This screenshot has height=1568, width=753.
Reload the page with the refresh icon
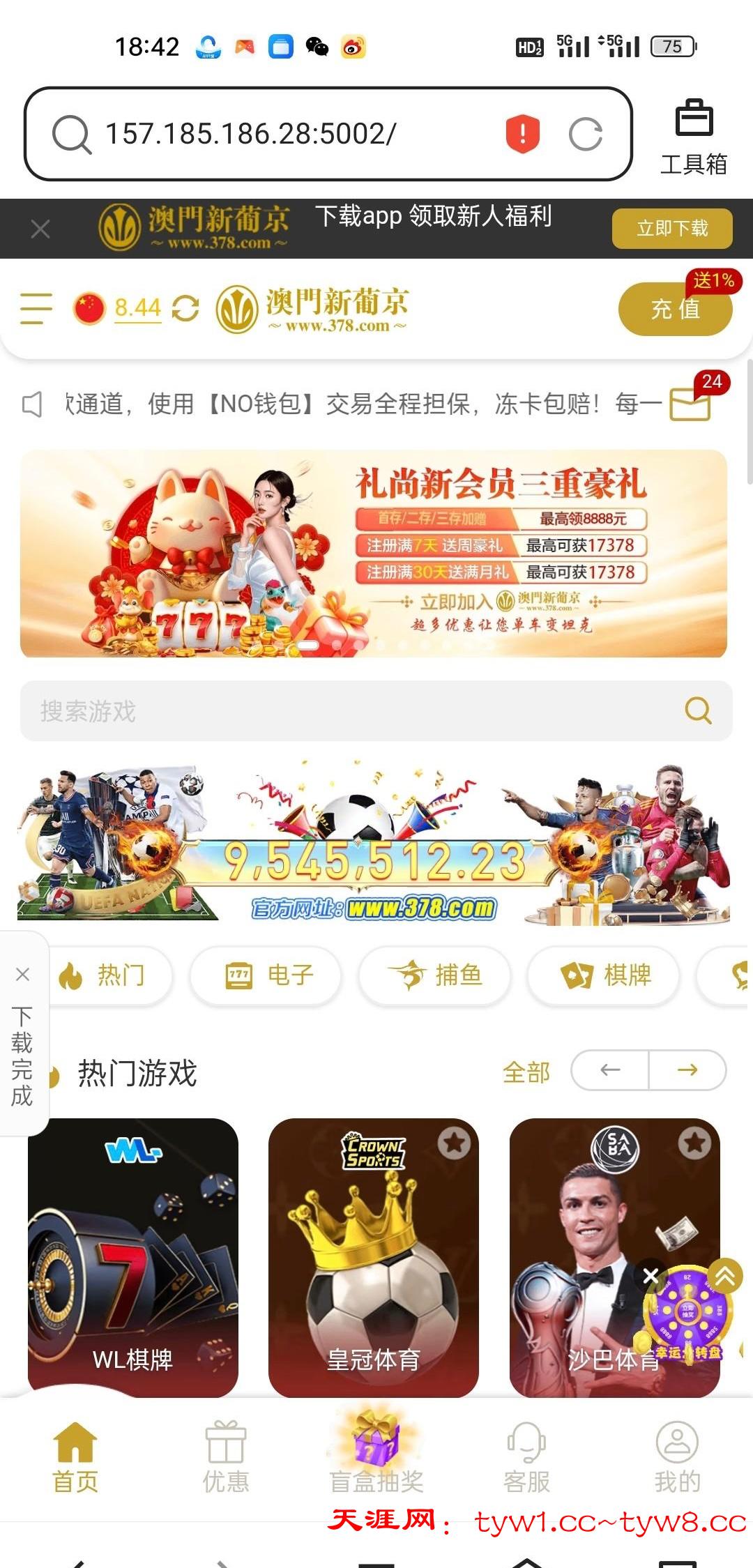pos(585,134)
